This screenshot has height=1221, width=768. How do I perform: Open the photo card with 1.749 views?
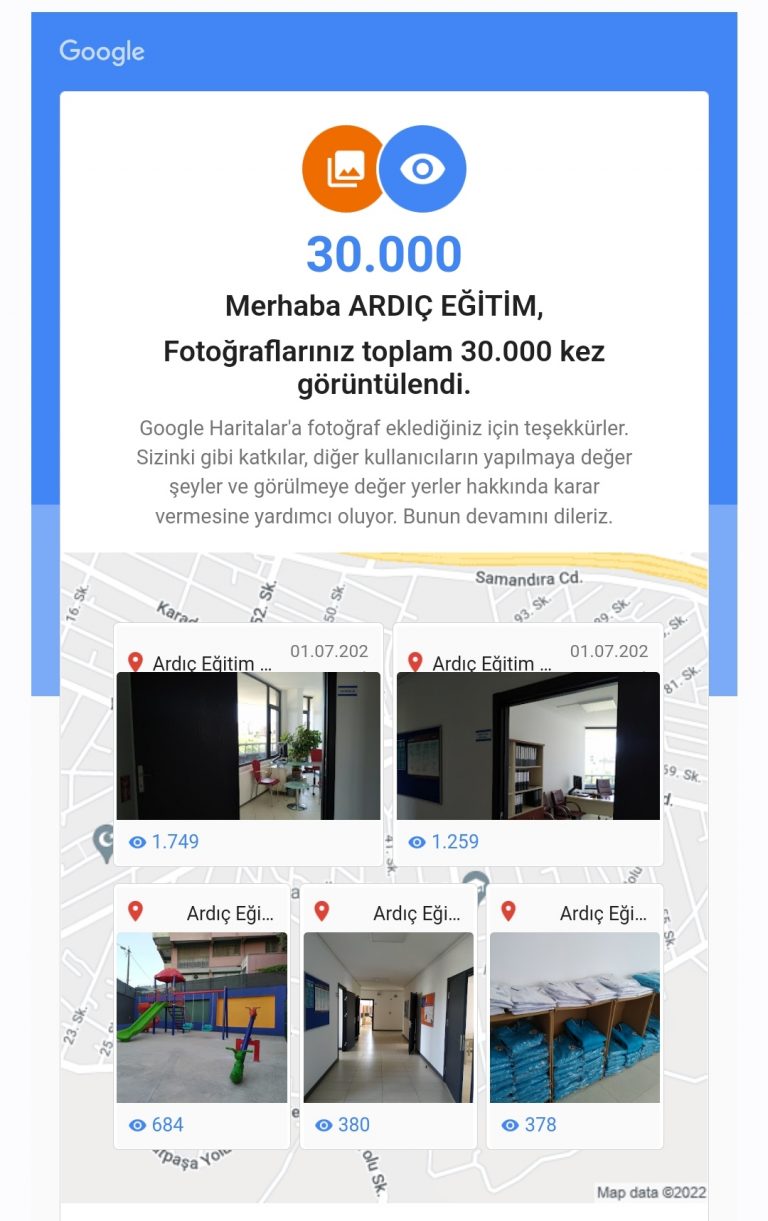(x=248, y=746)
